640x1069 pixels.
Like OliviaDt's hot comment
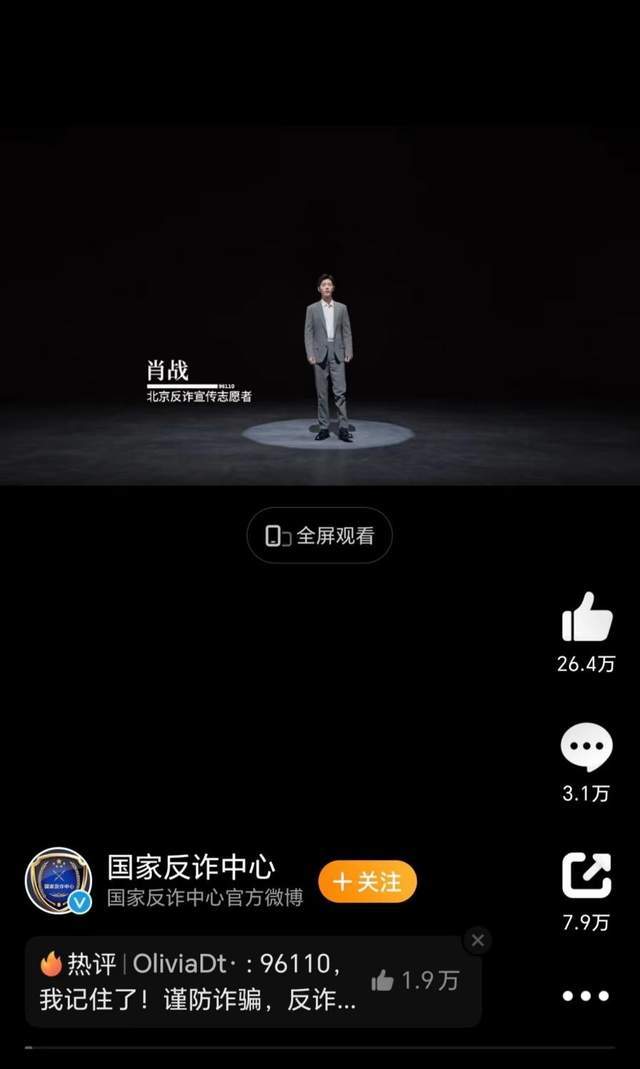coord(383,981)
